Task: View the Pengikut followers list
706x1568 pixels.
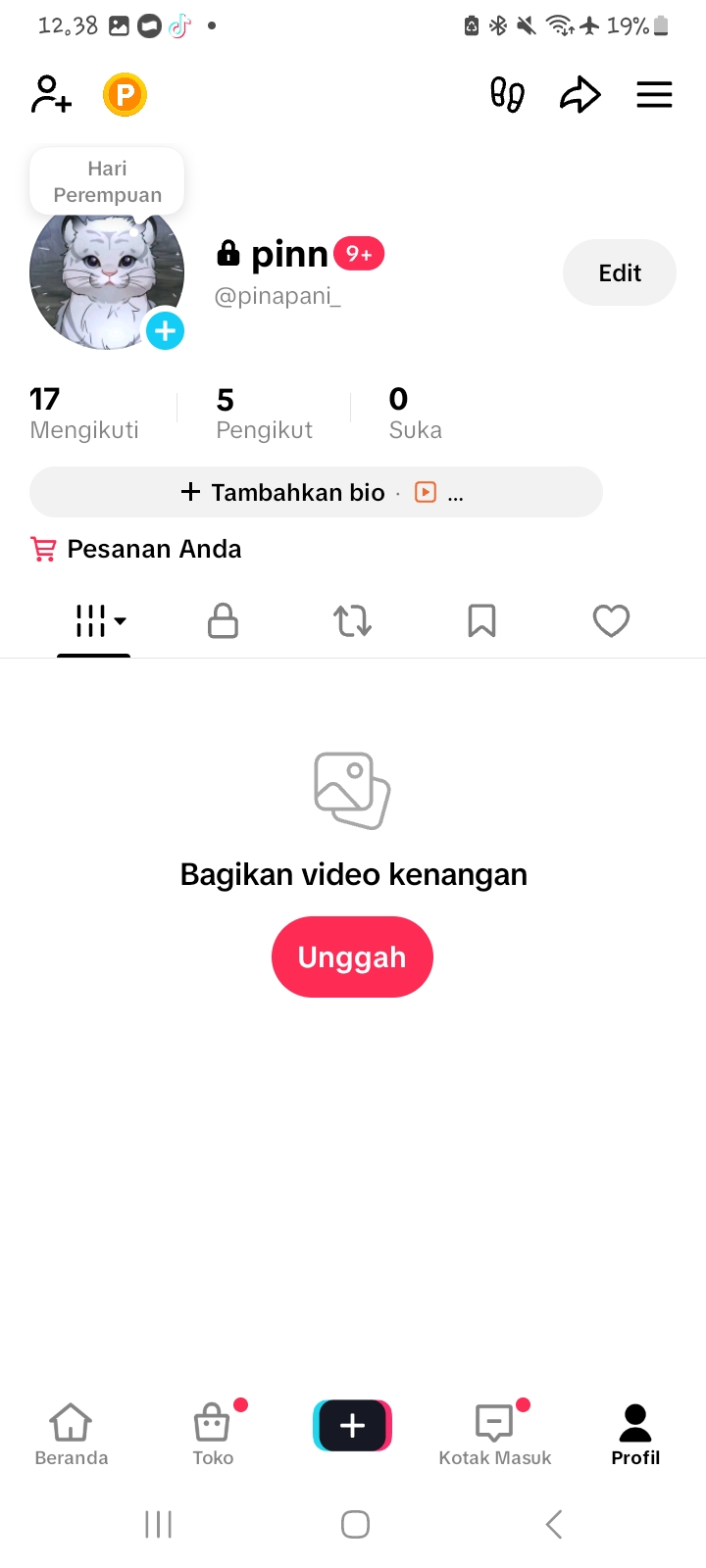Action: (x=264, y=414)
